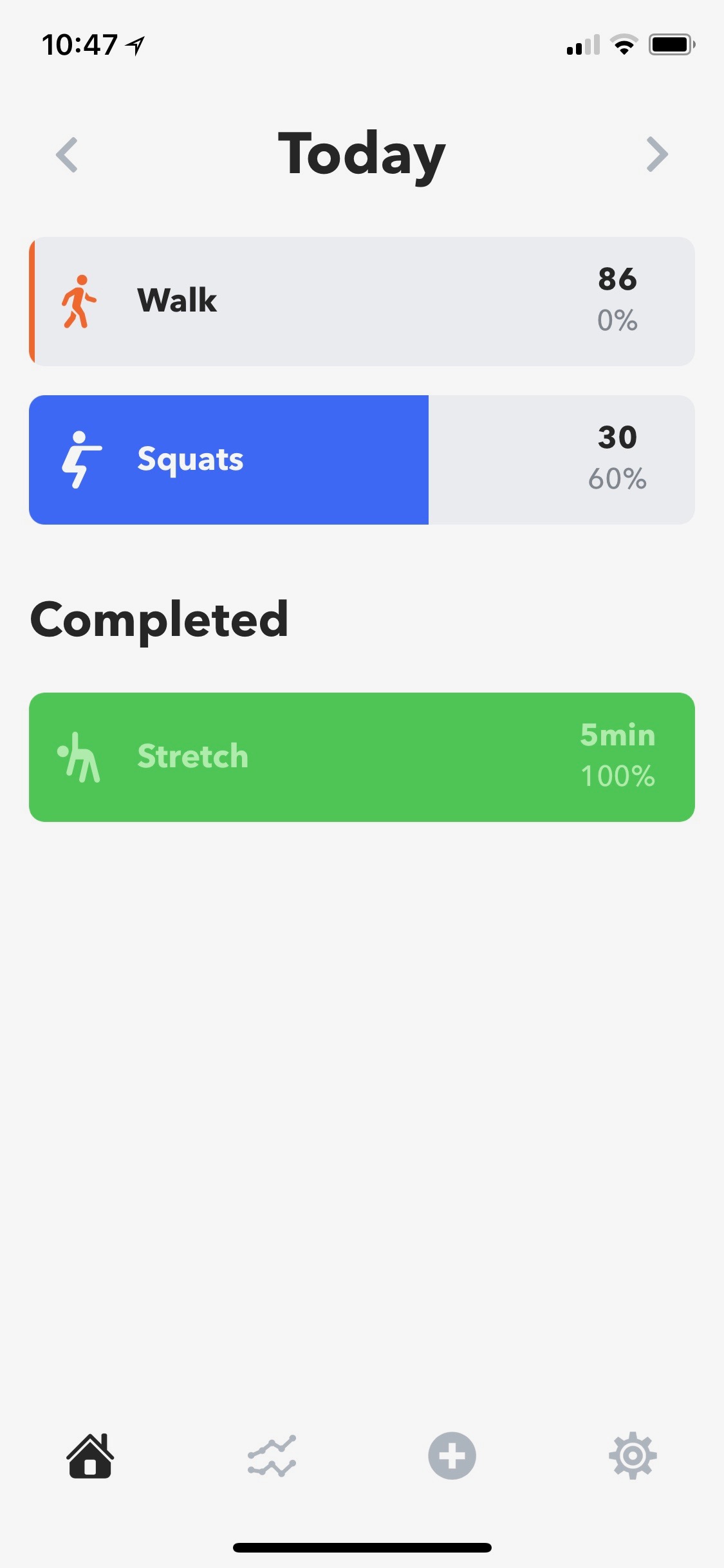This screenshot has width=724, height=1568.
Task: Open the settings gear tab
Action: tap(633, 1455)
